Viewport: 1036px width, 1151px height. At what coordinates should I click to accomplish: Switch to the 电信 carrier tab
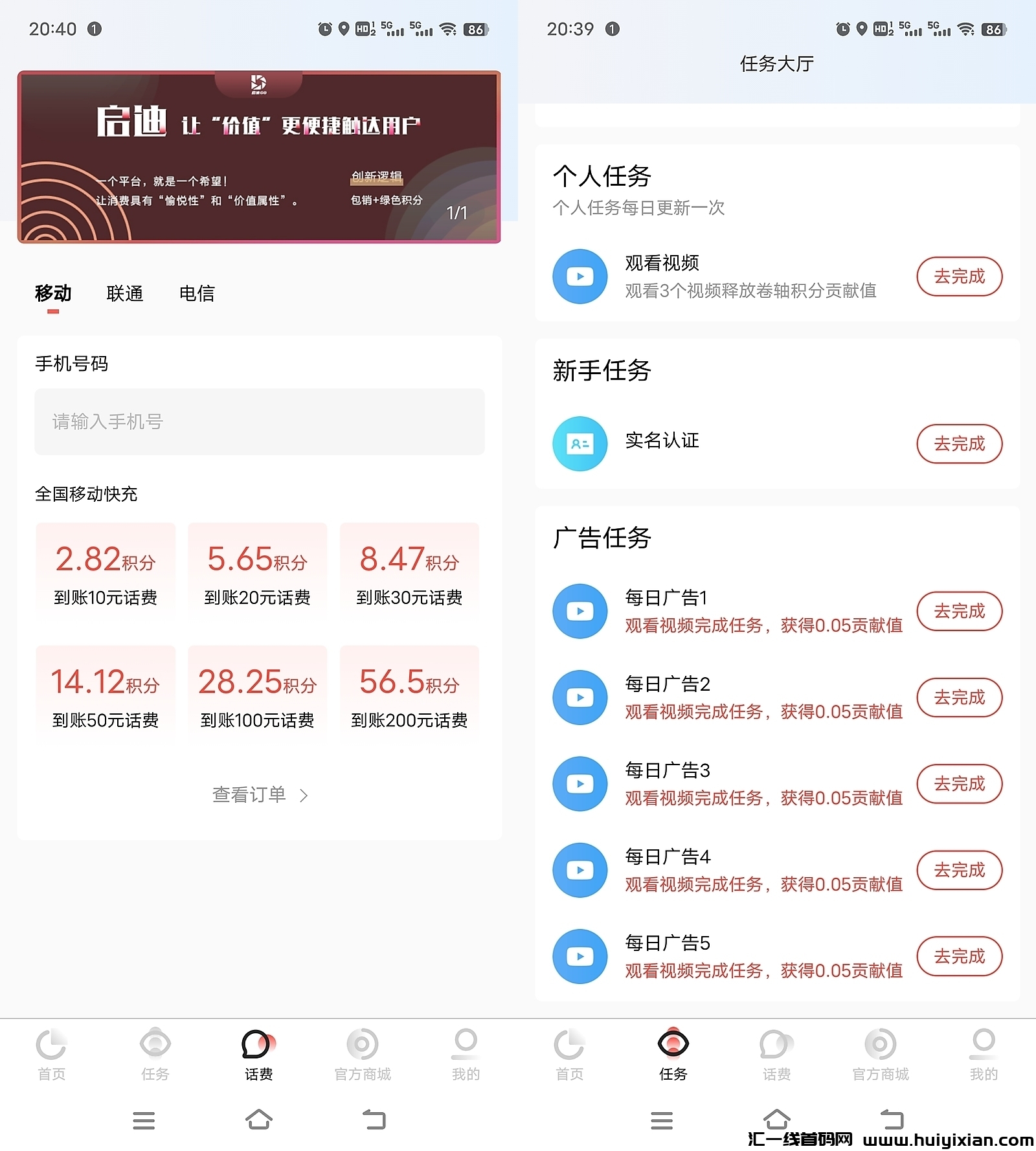[197, 293]
